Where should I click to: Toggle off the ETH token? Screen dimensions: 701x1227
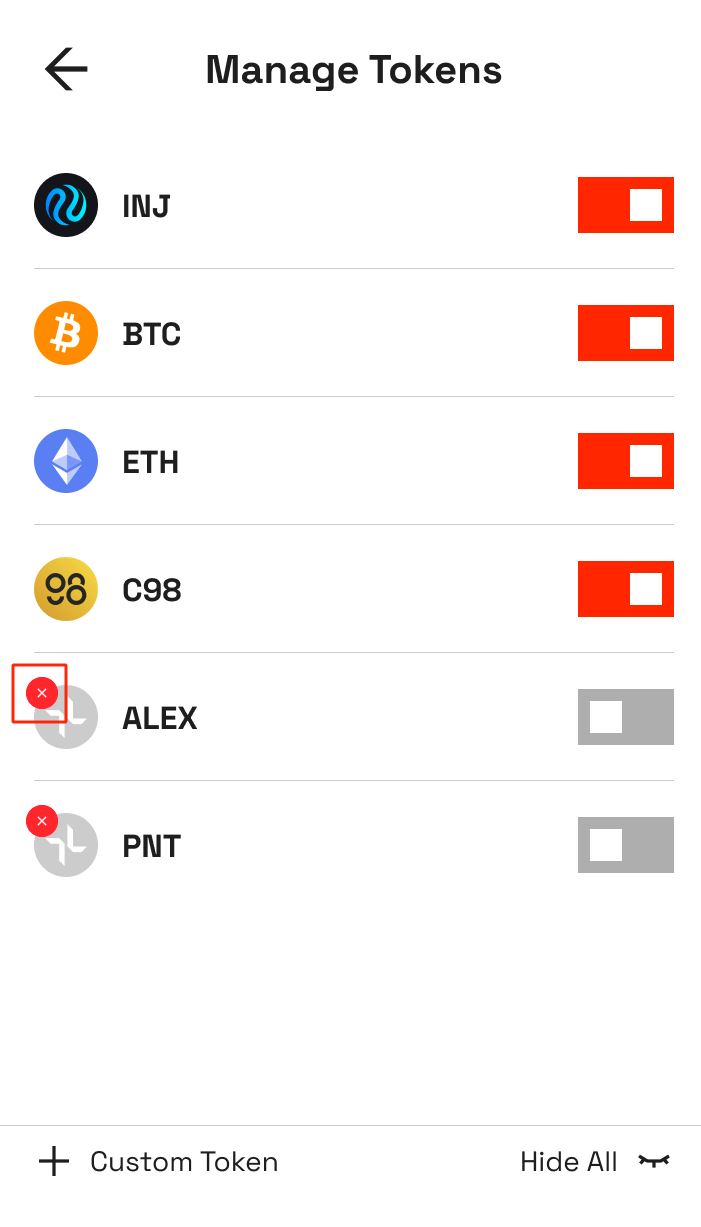click(x=625, y=461)
